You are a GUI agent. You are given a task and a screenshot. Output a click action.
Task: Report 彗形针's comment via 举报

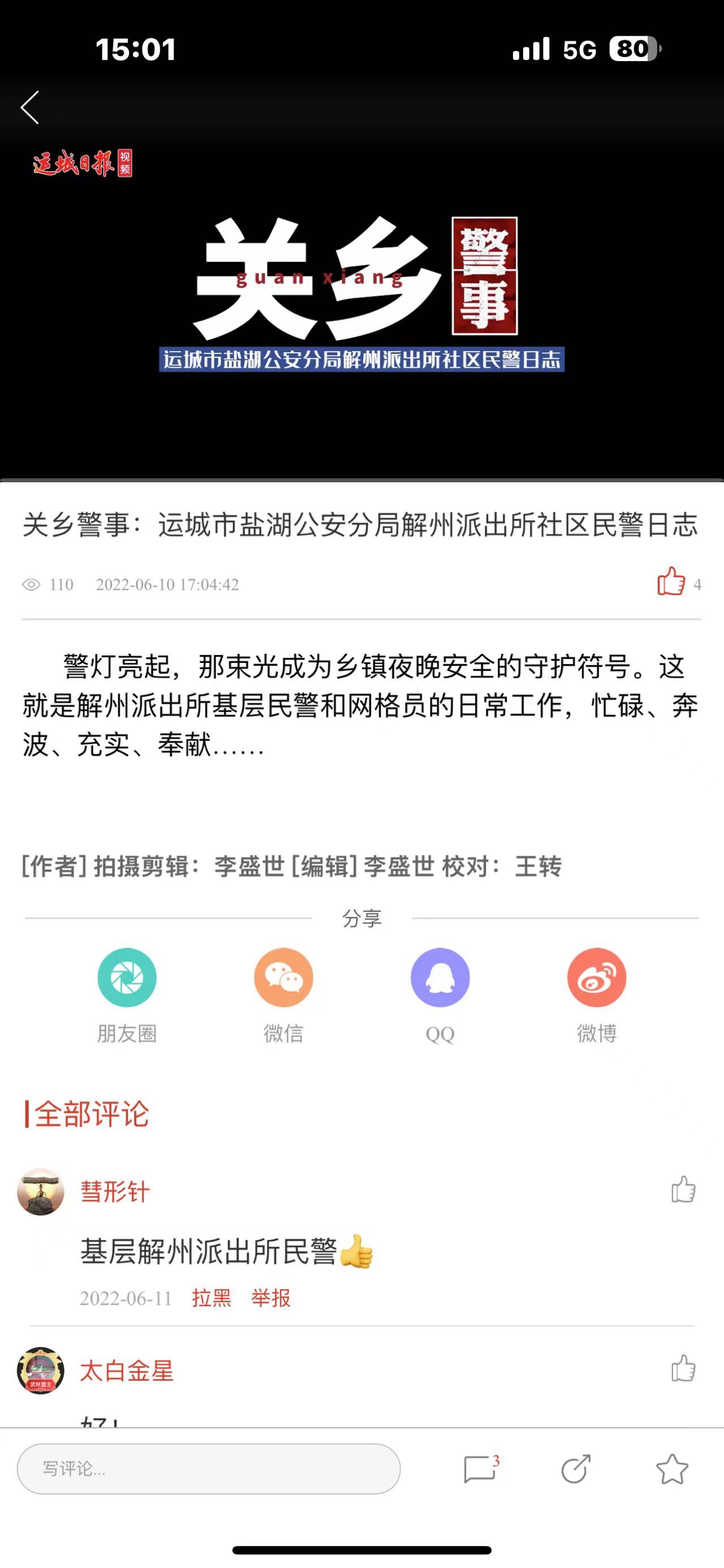coord(270,1298)
